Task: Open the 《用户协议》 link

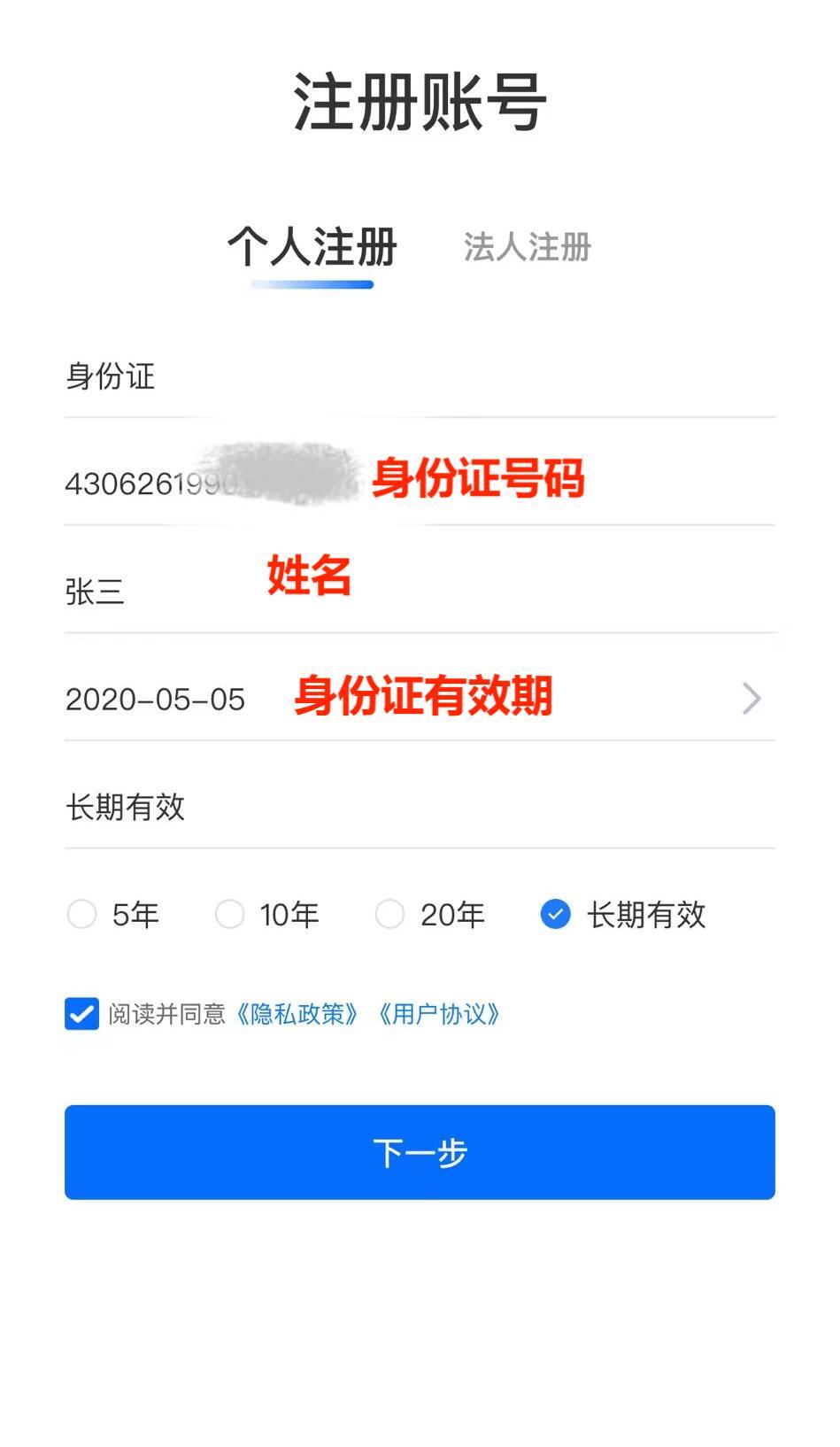Action: (439, 1014)
